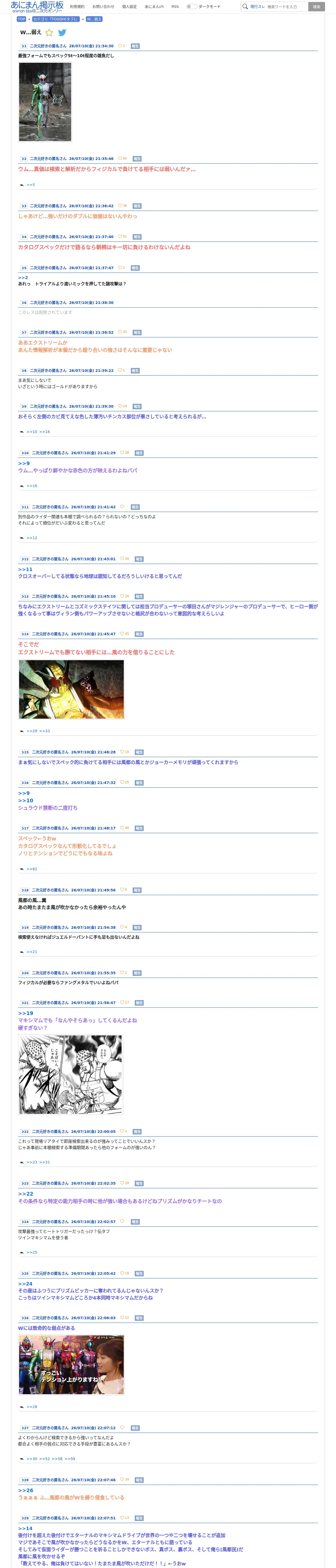
Task: Go to 個人設定 settings
Action: 129,7
